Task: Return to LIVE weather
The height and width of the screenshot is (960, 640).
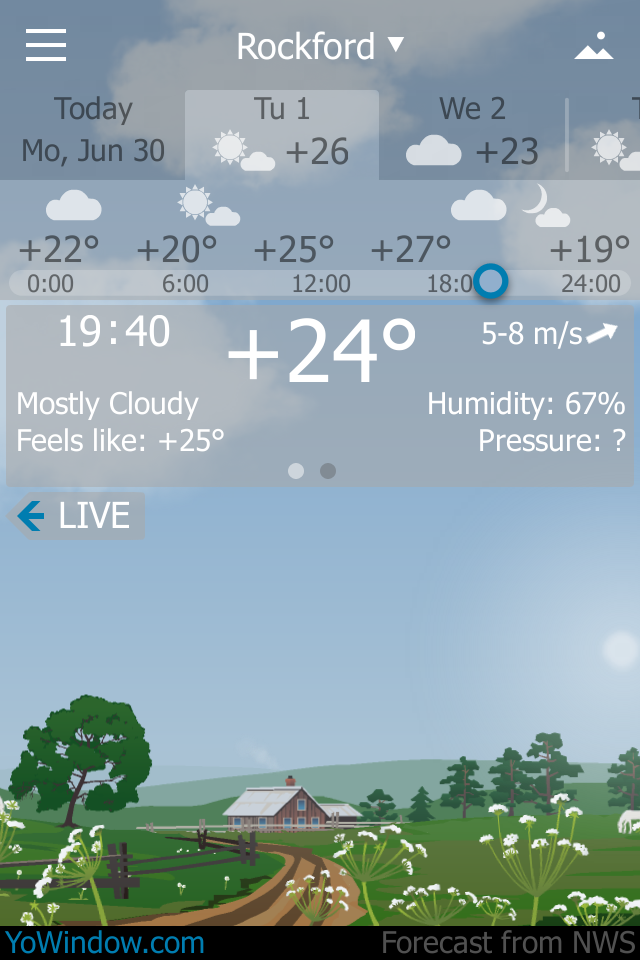Action: (77, 516)
